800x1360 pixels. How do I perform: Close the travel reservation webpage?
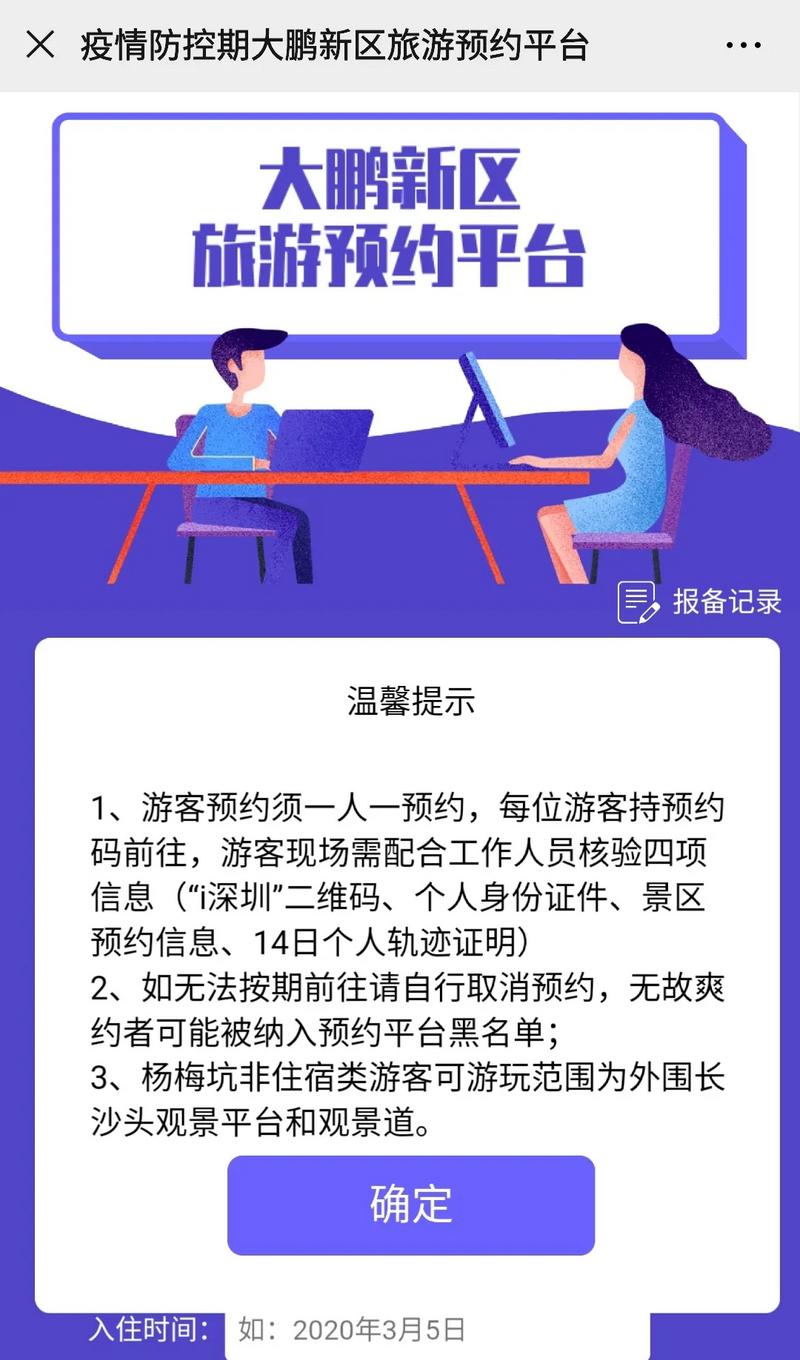[40, 45]
